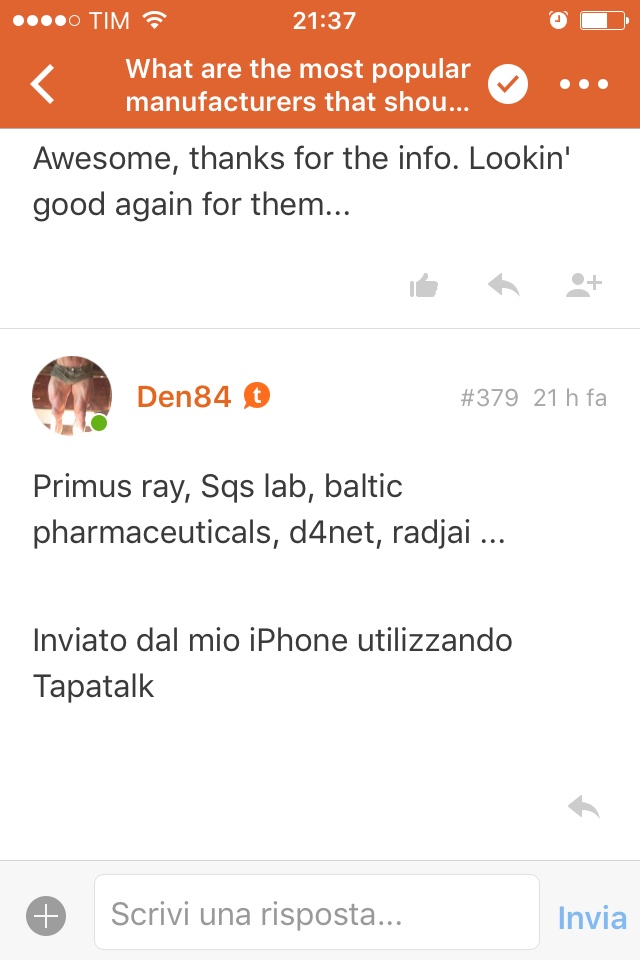Tap the orange checkmark icon in header
Viewport: 640px width, 960px height.
point(508,85)
